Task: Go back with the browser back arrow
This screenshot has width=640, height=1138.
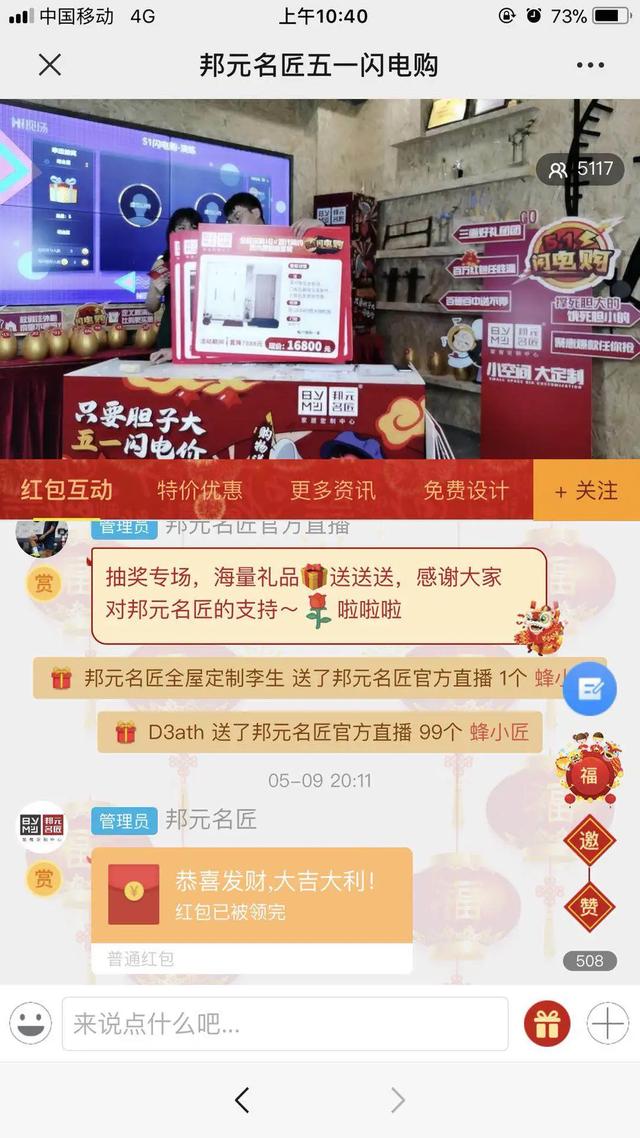Action: [x=242, y=1101]
